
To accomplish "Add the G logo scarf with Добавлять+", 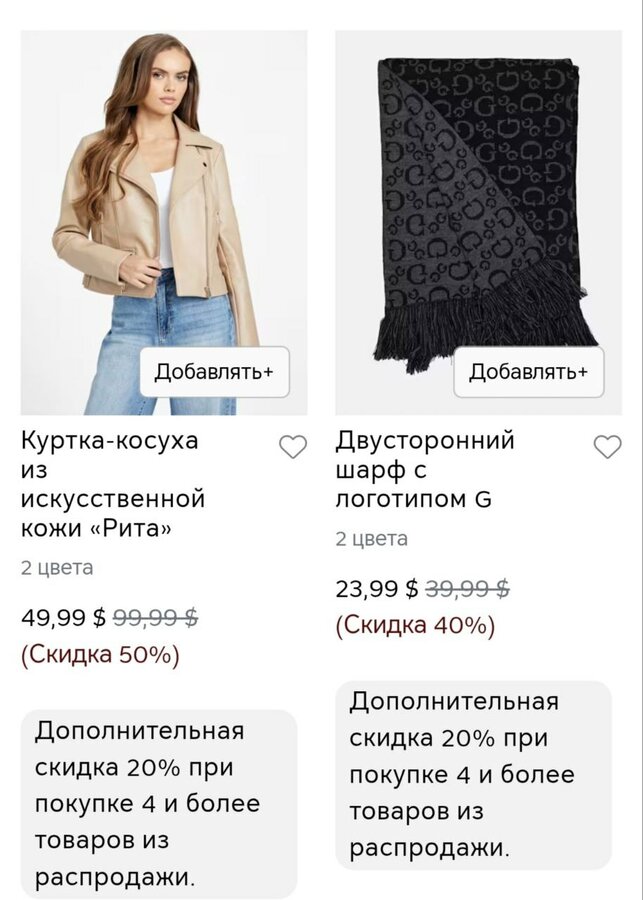I will coord(529,373).
